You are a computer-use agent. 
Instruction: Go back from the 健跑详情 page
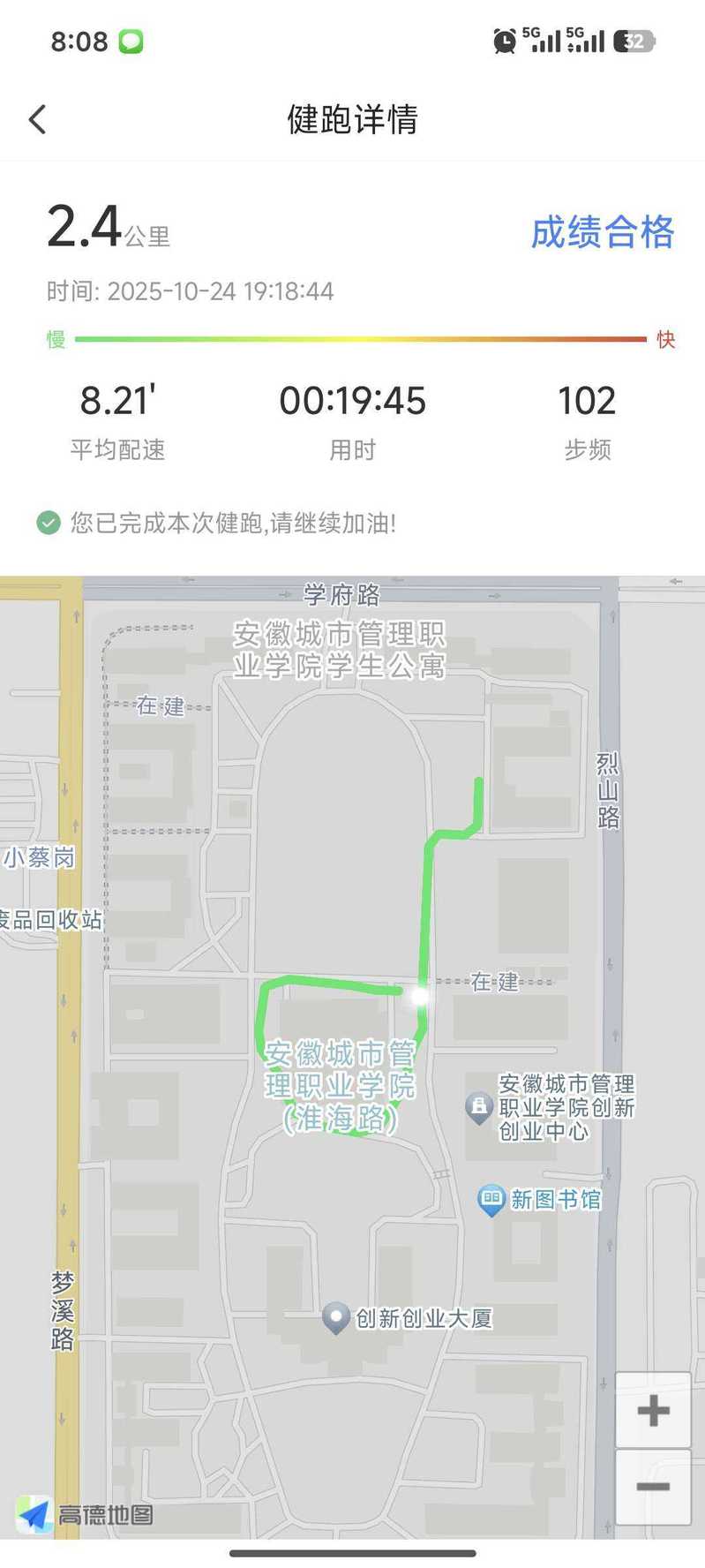[37, 119]
